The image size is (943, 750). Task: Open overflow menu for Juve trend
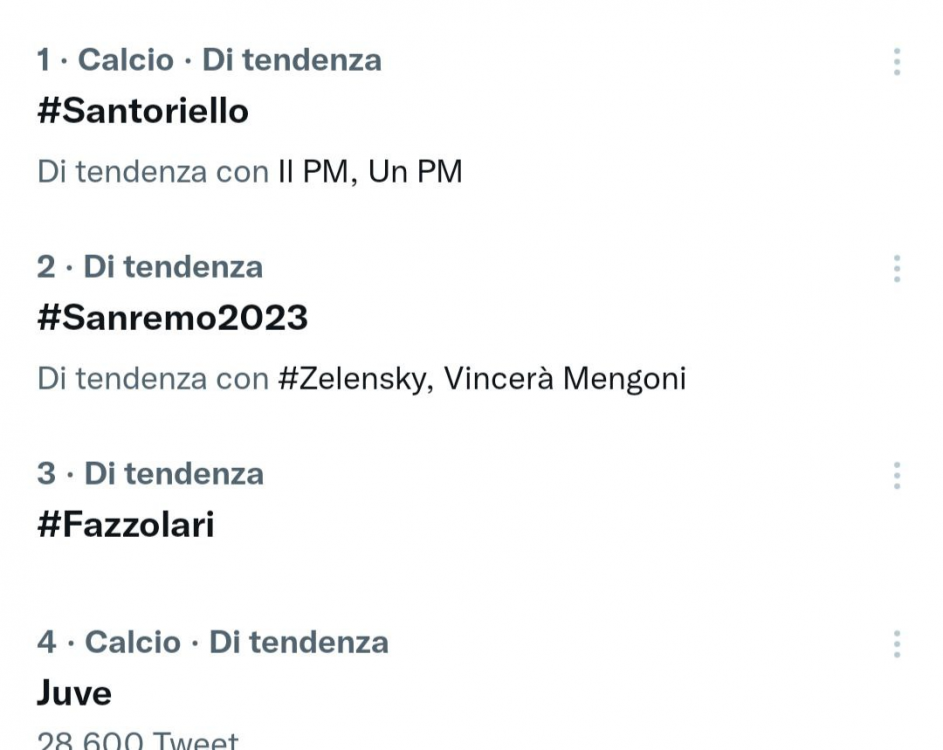[897, 643]
